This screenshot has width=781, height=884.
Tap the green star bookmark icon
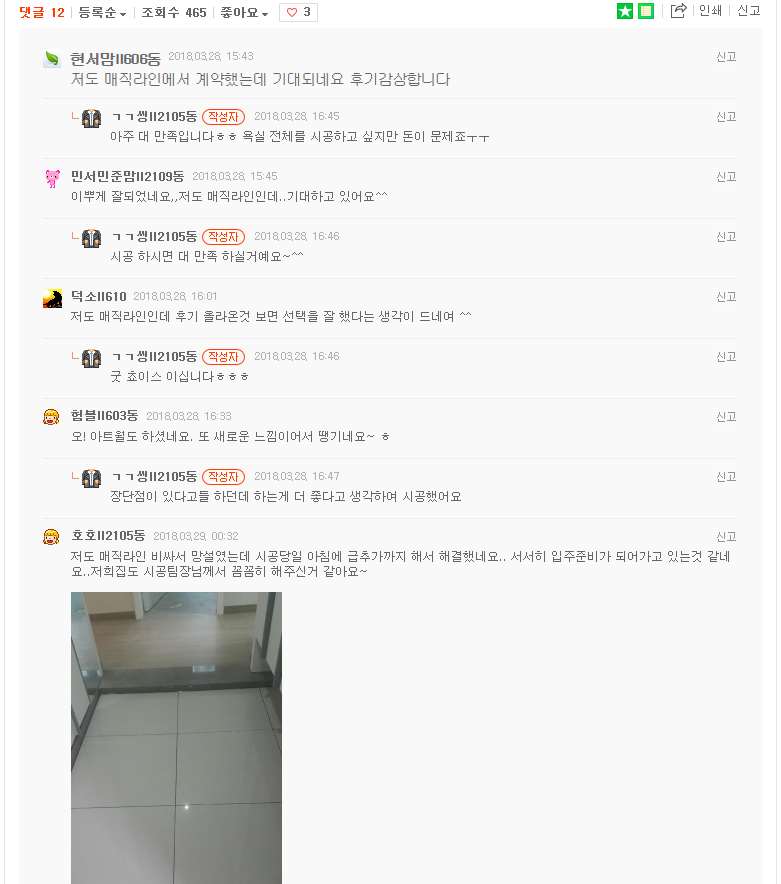[625, 11]
